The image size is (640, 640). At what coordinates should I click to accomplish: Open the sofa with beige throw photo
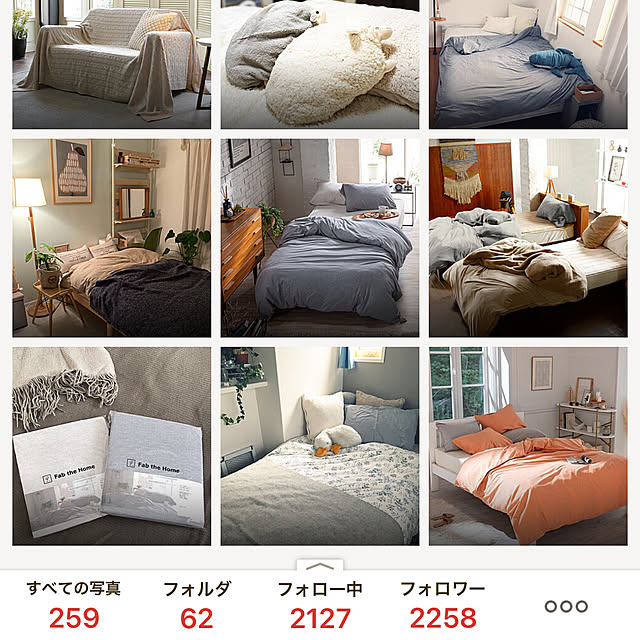point(111,63)
